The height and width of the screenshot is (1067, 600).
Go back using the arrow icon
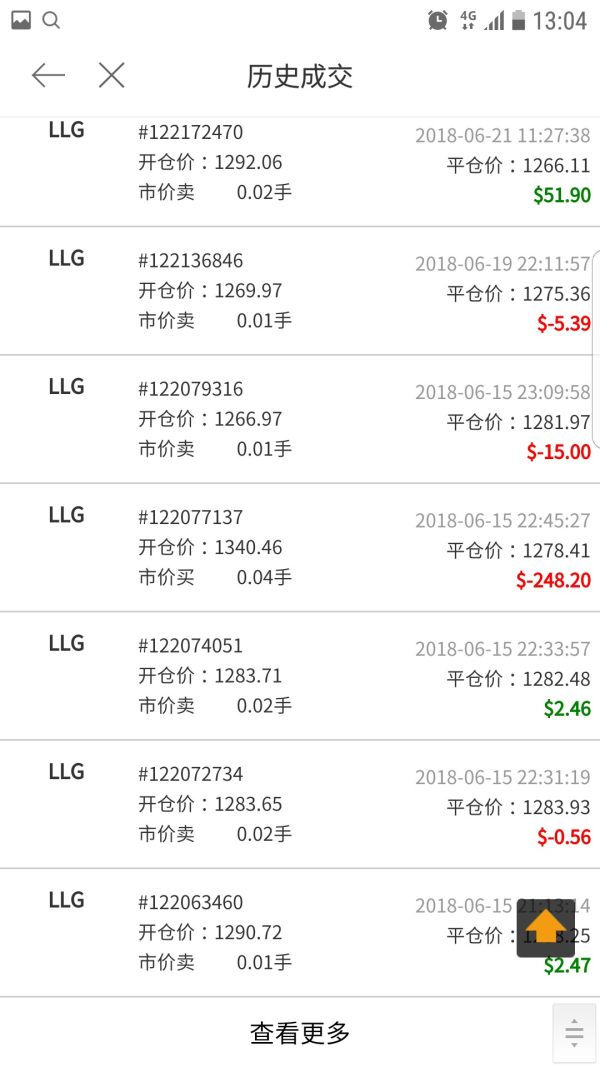point(48,75)
